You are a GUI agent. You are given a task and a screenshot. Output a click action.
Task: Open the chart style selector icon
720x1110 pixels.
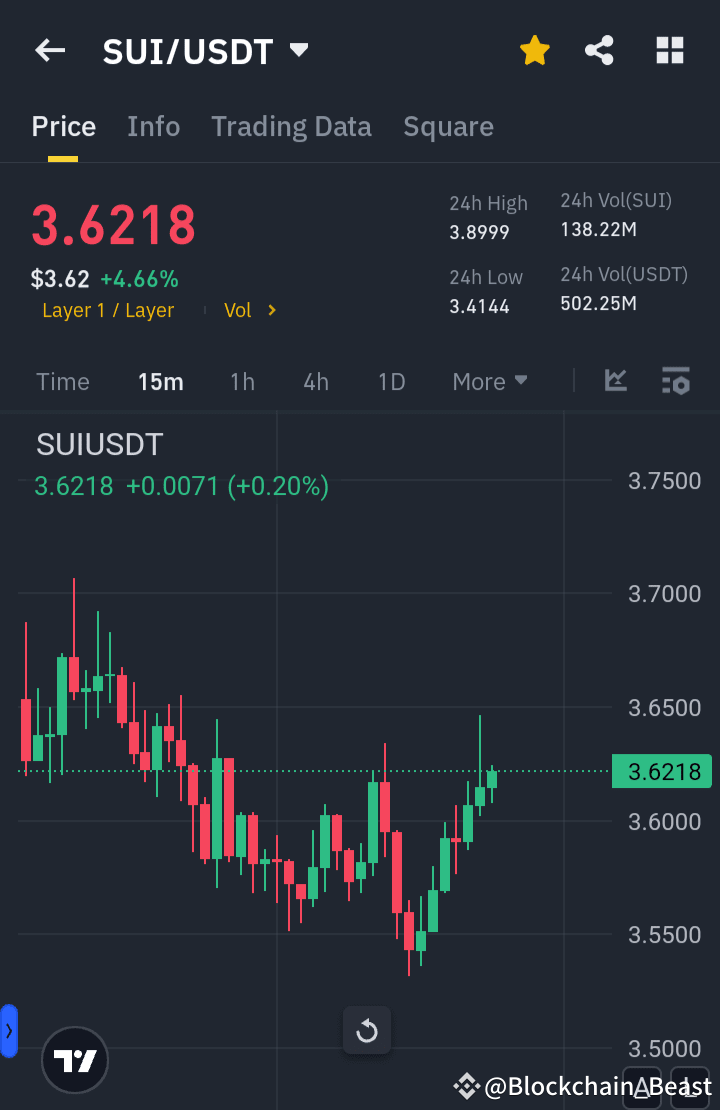point(615,381)
